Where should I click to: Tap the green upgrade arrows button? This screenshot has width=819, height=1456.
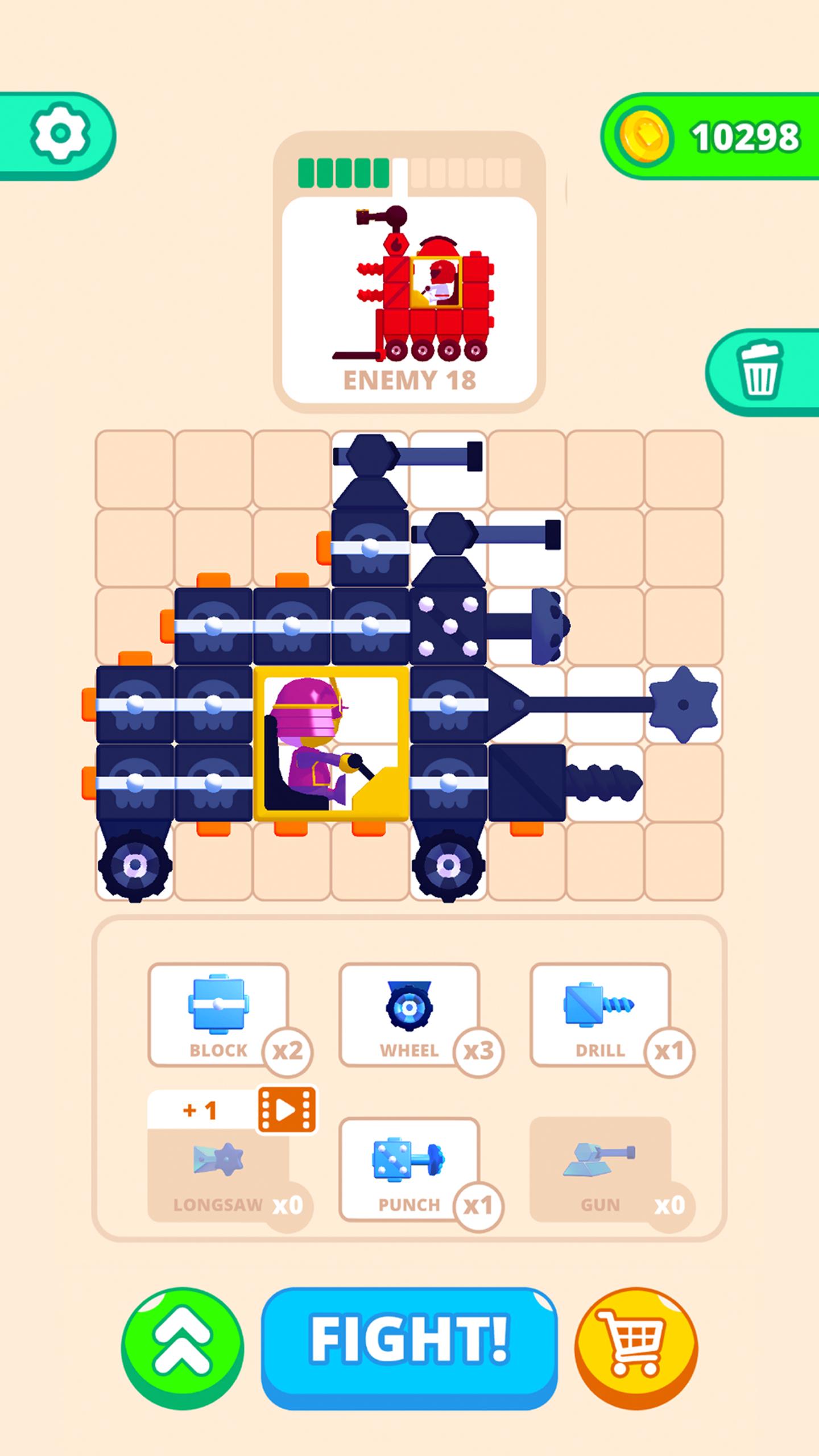[x=183, y=1348]
